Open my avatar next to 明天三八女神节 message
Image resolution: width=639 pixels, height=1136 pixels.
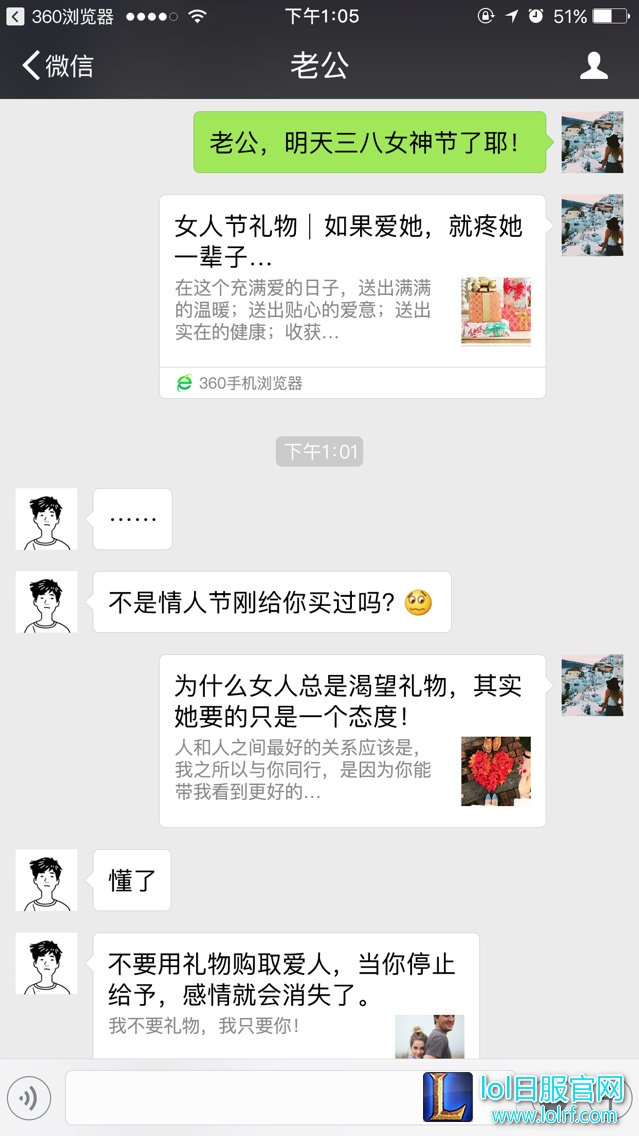[592, 142]
